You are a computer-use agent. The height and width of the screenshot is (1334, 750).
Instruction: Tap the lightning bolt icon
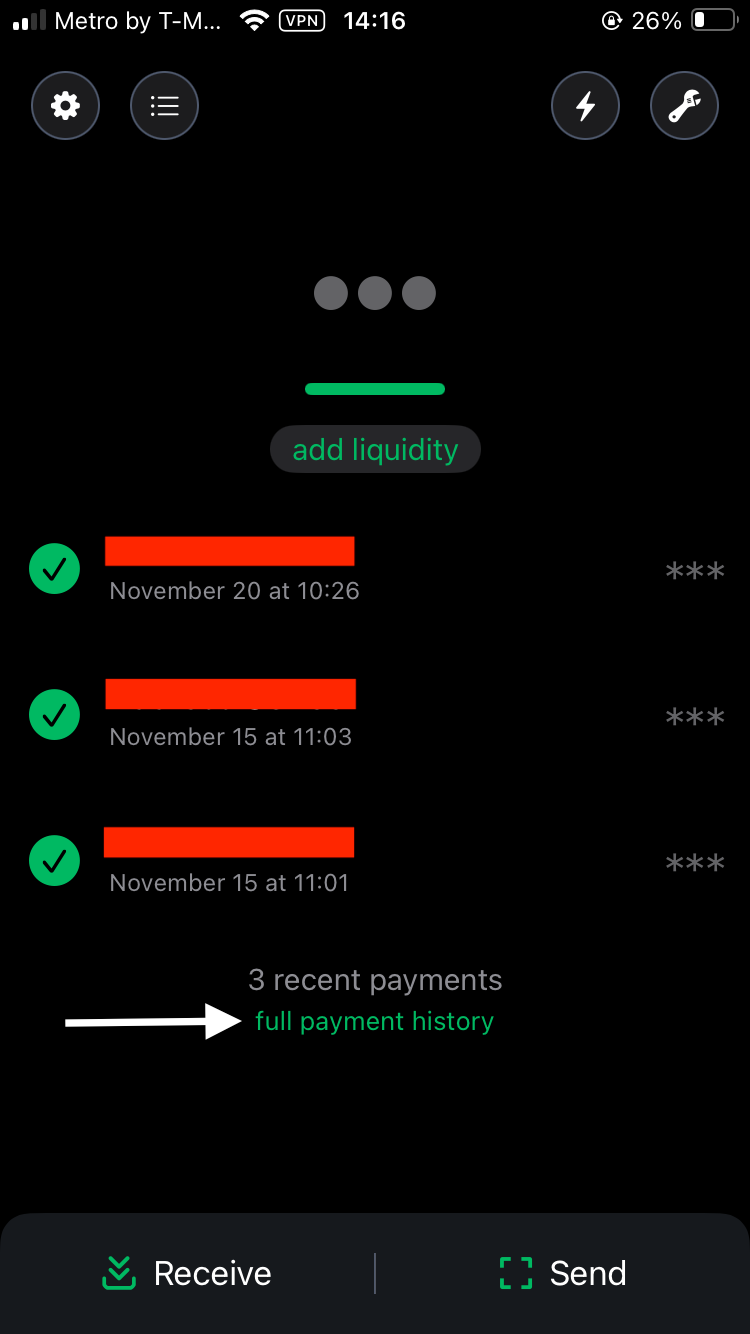tap(585, 105)
